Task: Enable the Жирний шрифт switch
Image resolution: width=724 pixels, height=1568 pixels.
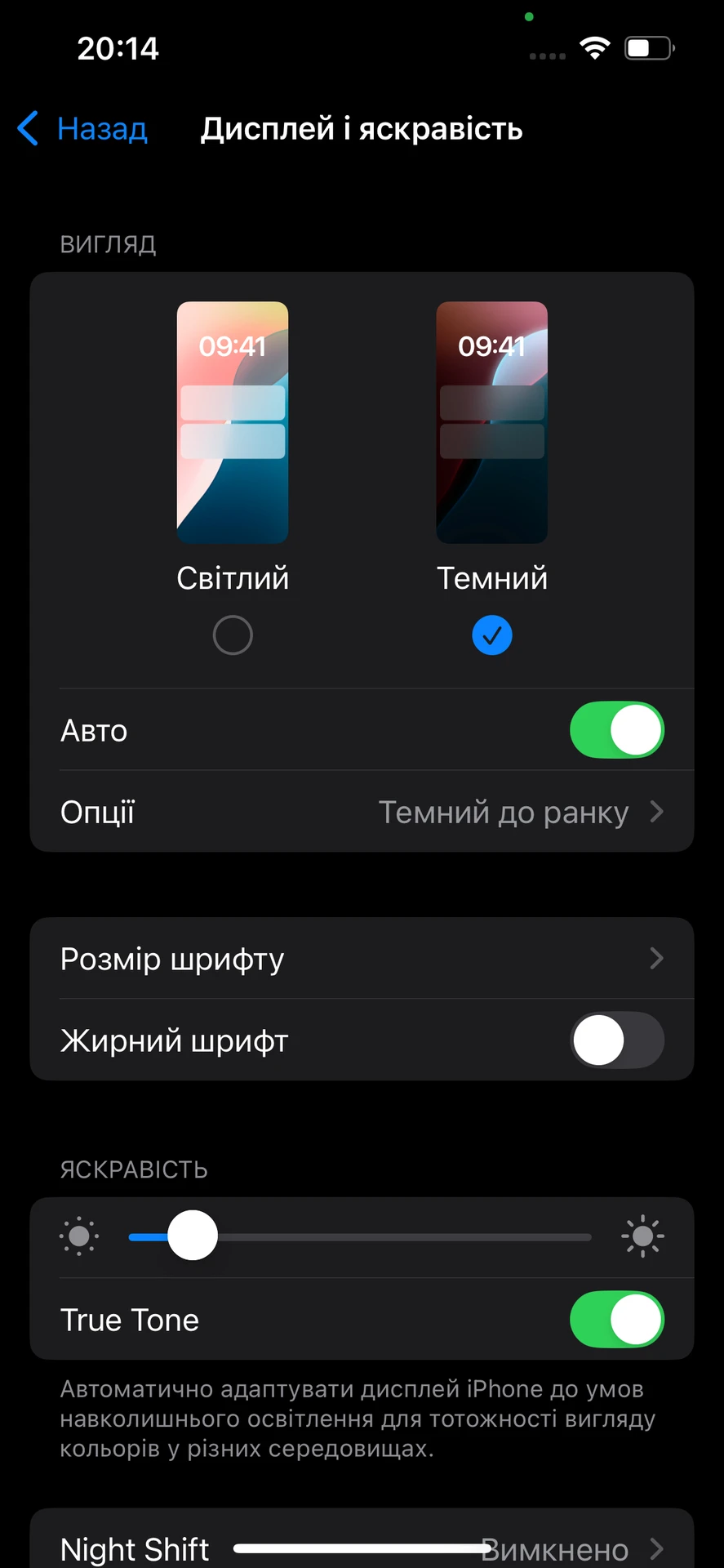Action: (x=617, y=1040)
